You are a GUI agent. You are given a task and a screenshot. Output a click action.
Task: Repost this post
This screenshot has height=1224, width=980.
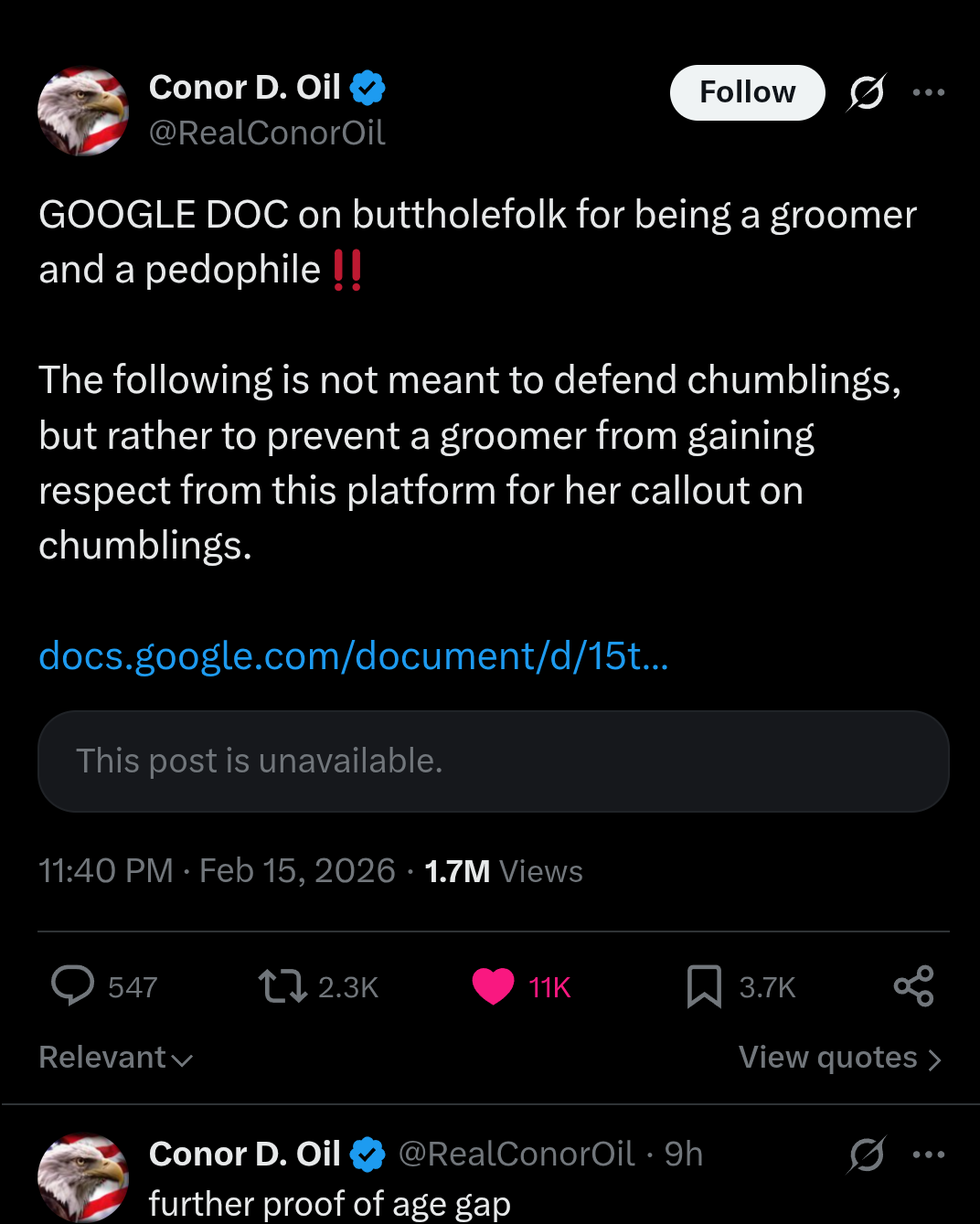pos(282,986)
